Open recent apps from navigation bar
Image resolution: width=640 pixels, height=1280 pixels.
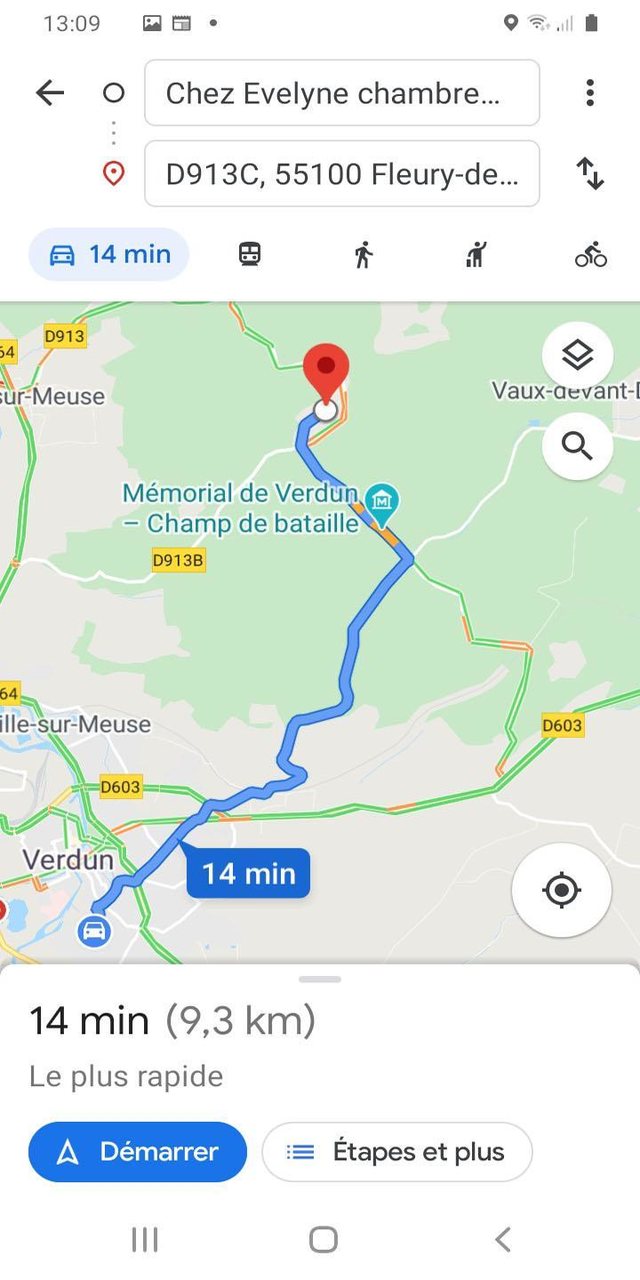pos(145,1240)
